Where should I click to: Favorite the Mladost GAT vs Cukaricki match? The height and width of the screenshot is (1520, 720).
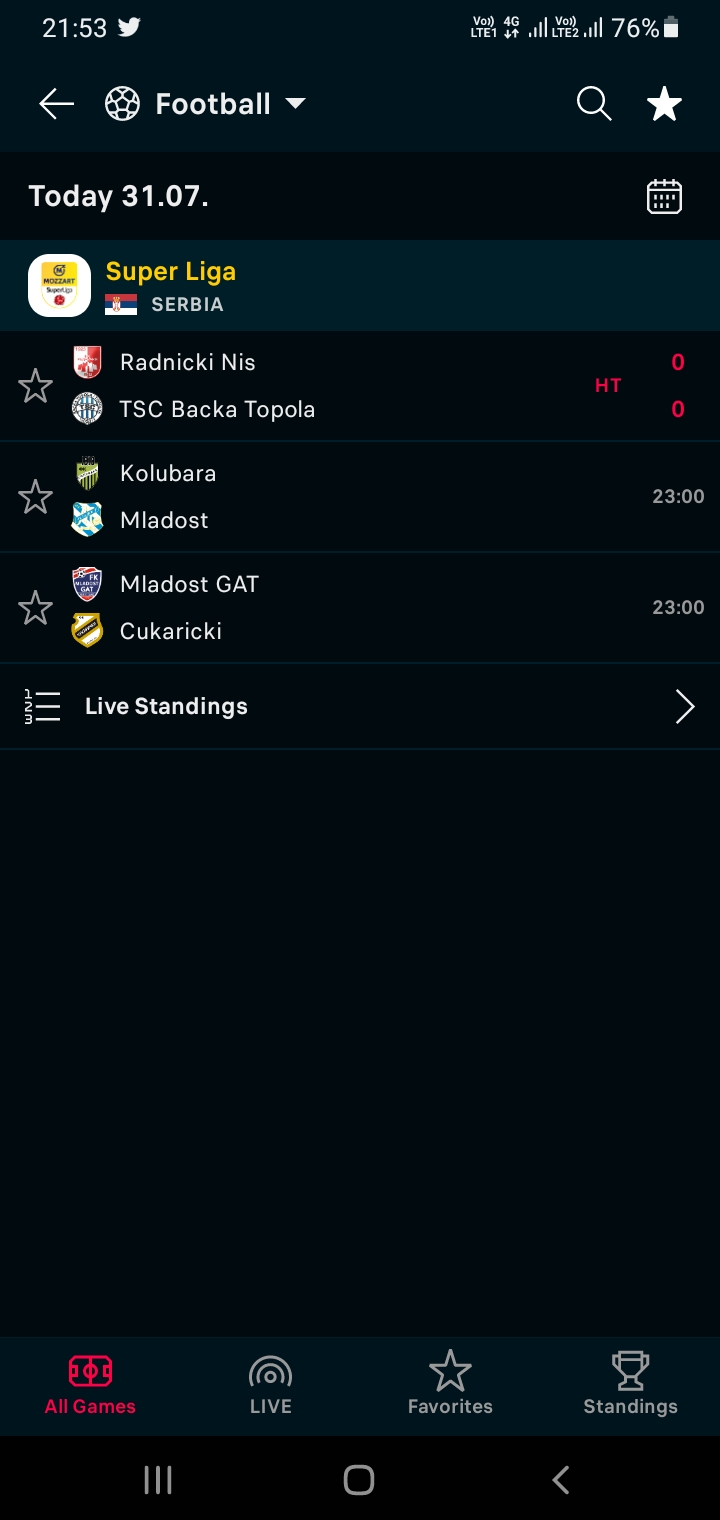point(36,608)
